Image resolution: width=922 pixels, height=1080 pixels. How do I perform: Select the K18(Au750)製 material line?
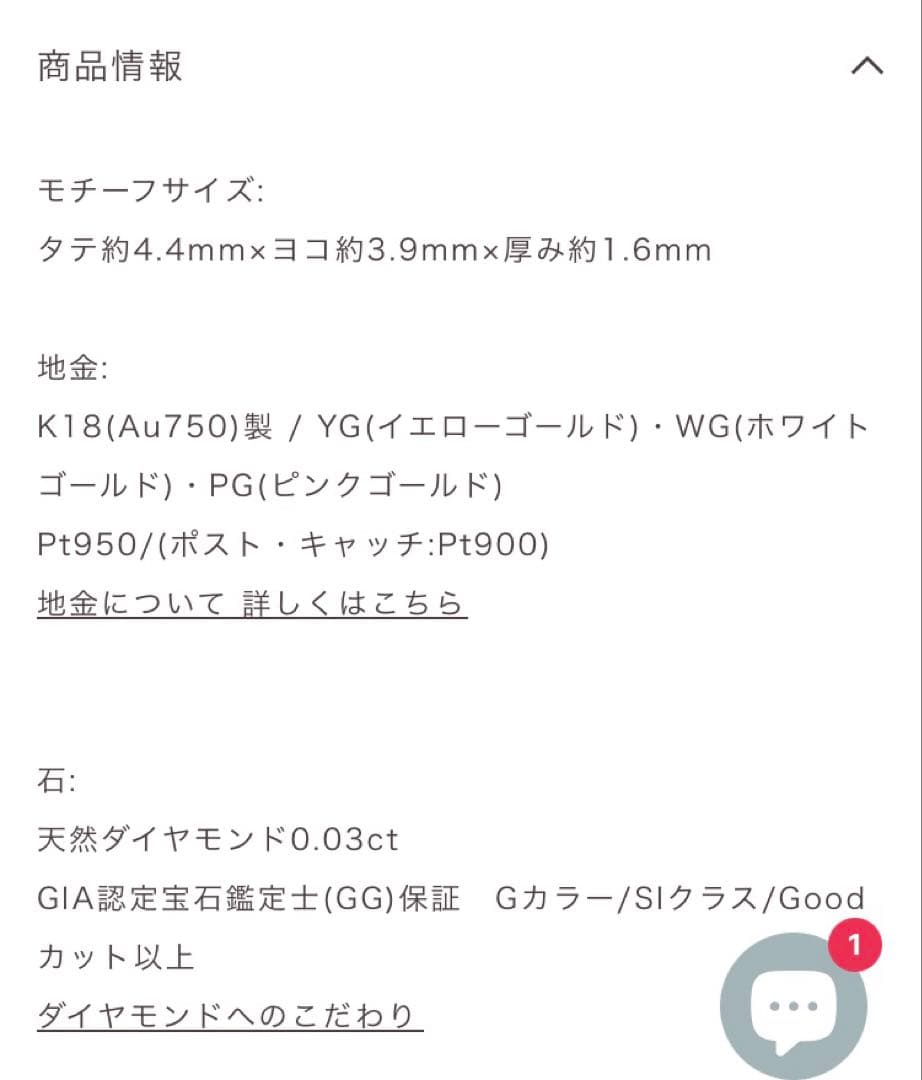(x=450, y=427)
